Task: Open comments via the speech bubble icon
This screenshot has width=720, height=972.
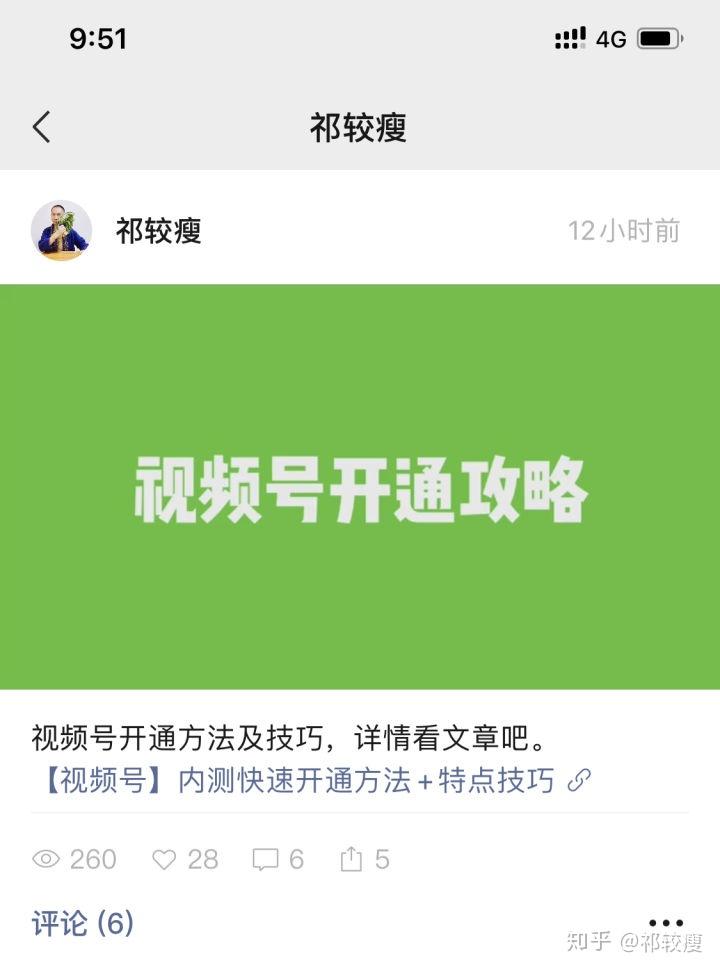Action: point(265,859)
